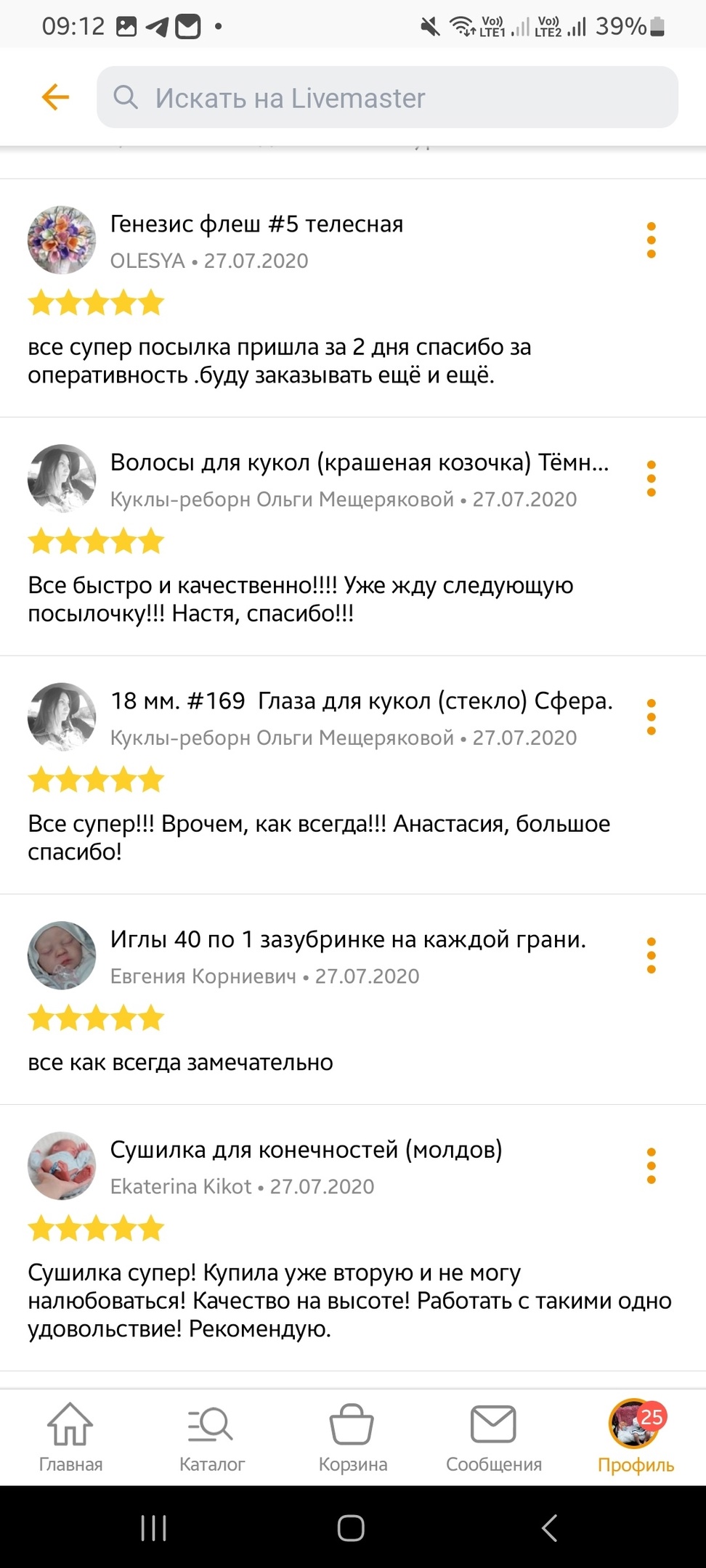Open options for the 18 мм. #169 review

tap(651, 717)
